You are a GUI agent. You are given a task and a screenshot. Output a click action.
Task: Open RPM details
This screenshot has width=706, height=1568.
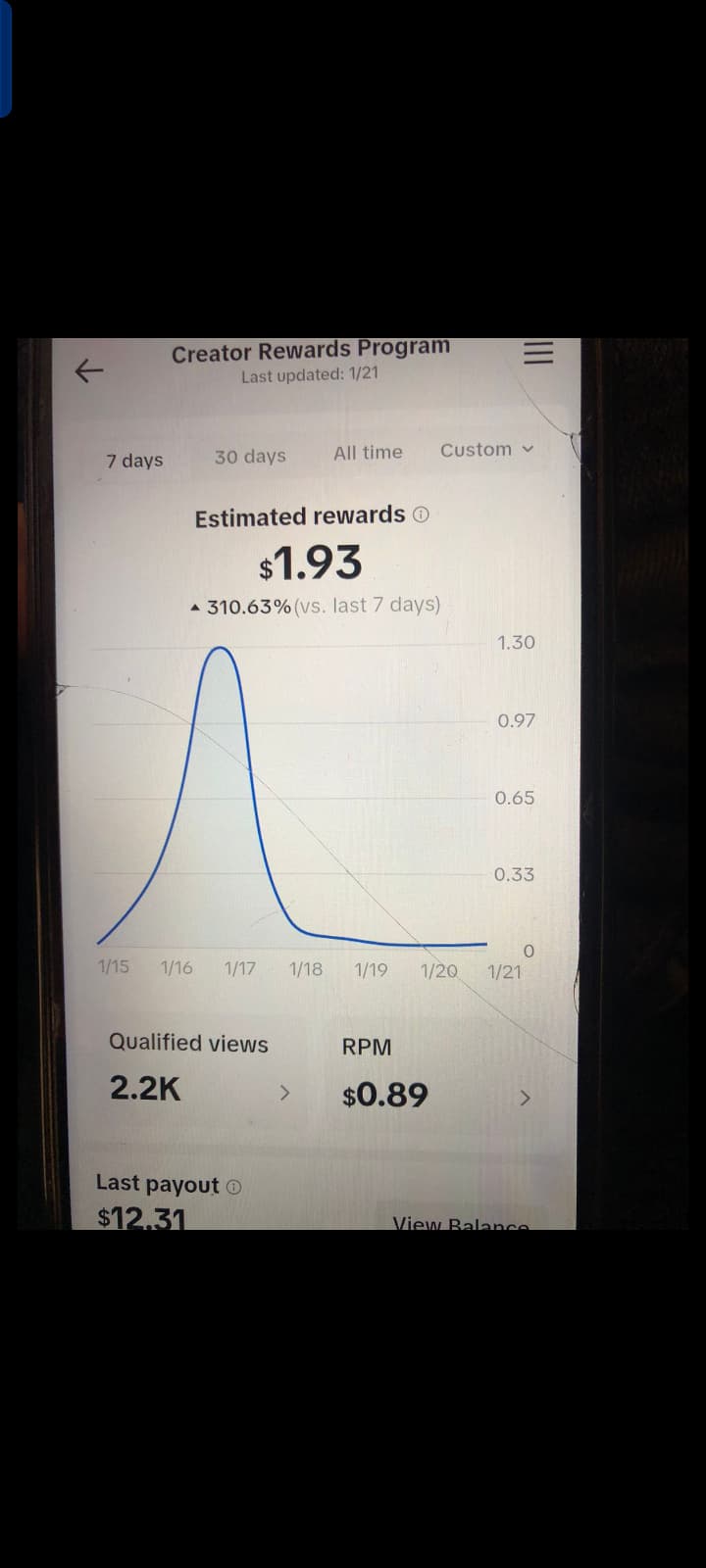(436, 1074)
